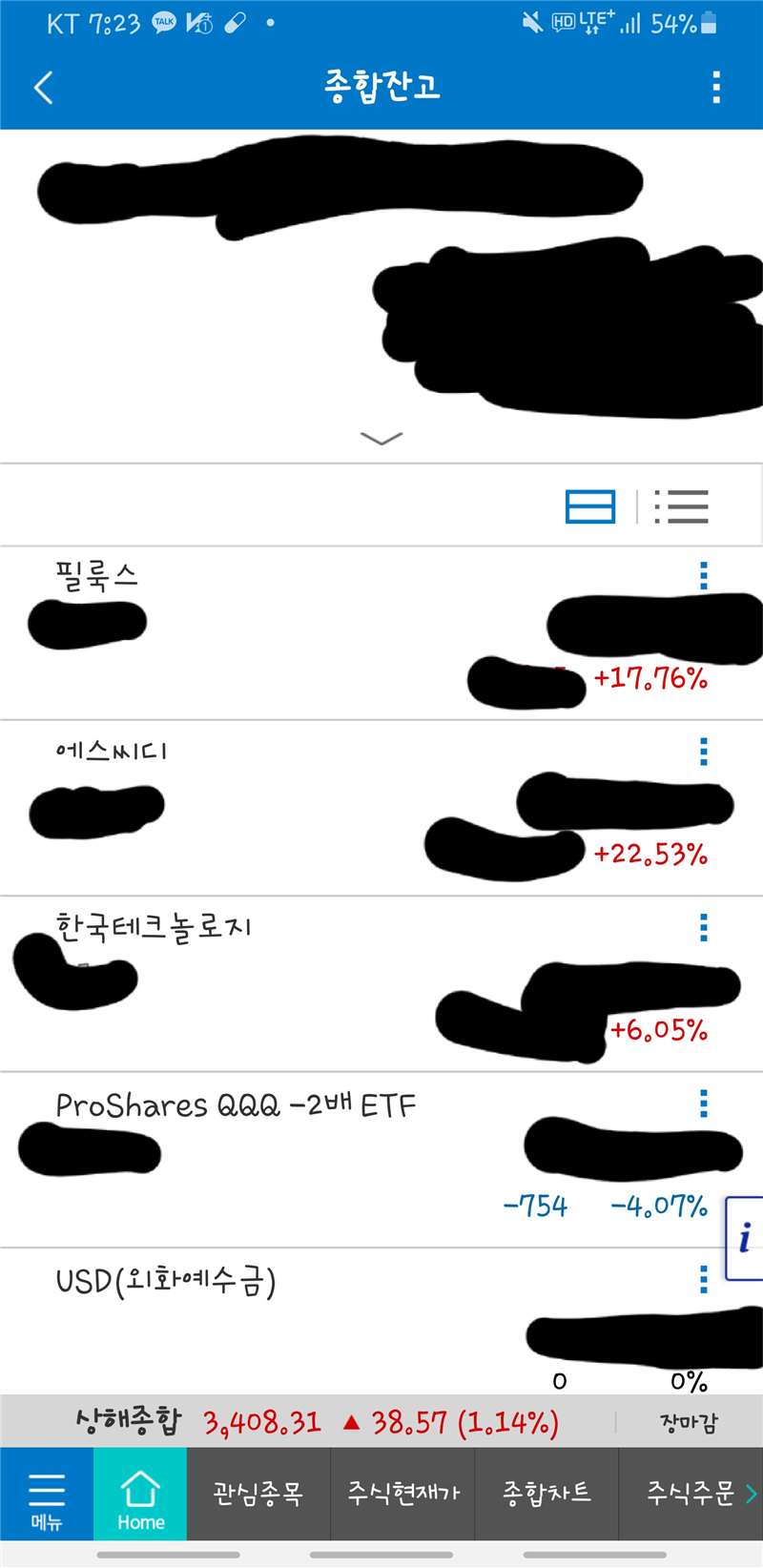This screenshot has height=1568, width=763.
Task: Open options for 필룩스
Action: pos(704,576)
